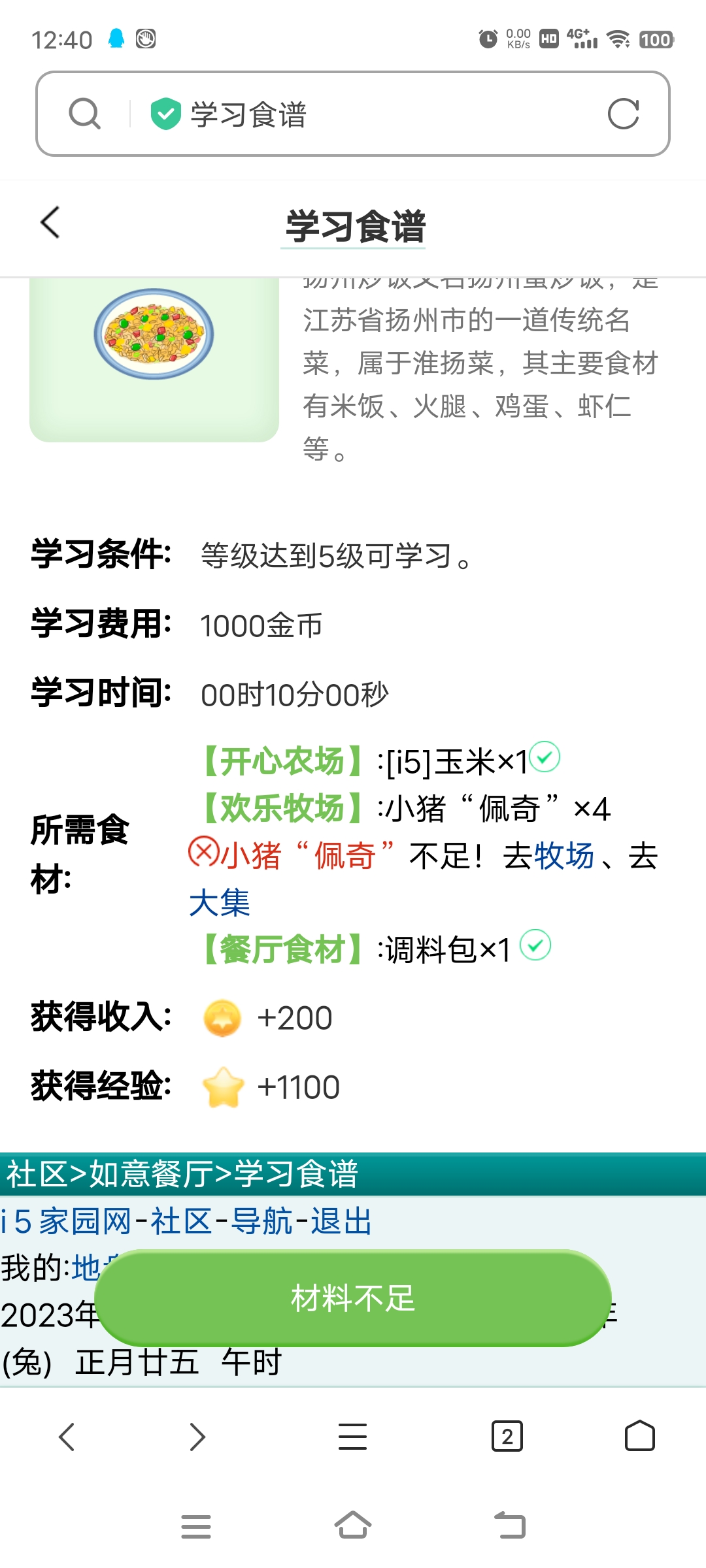Tap the 学习食谱 address bar field

(248, 115)
